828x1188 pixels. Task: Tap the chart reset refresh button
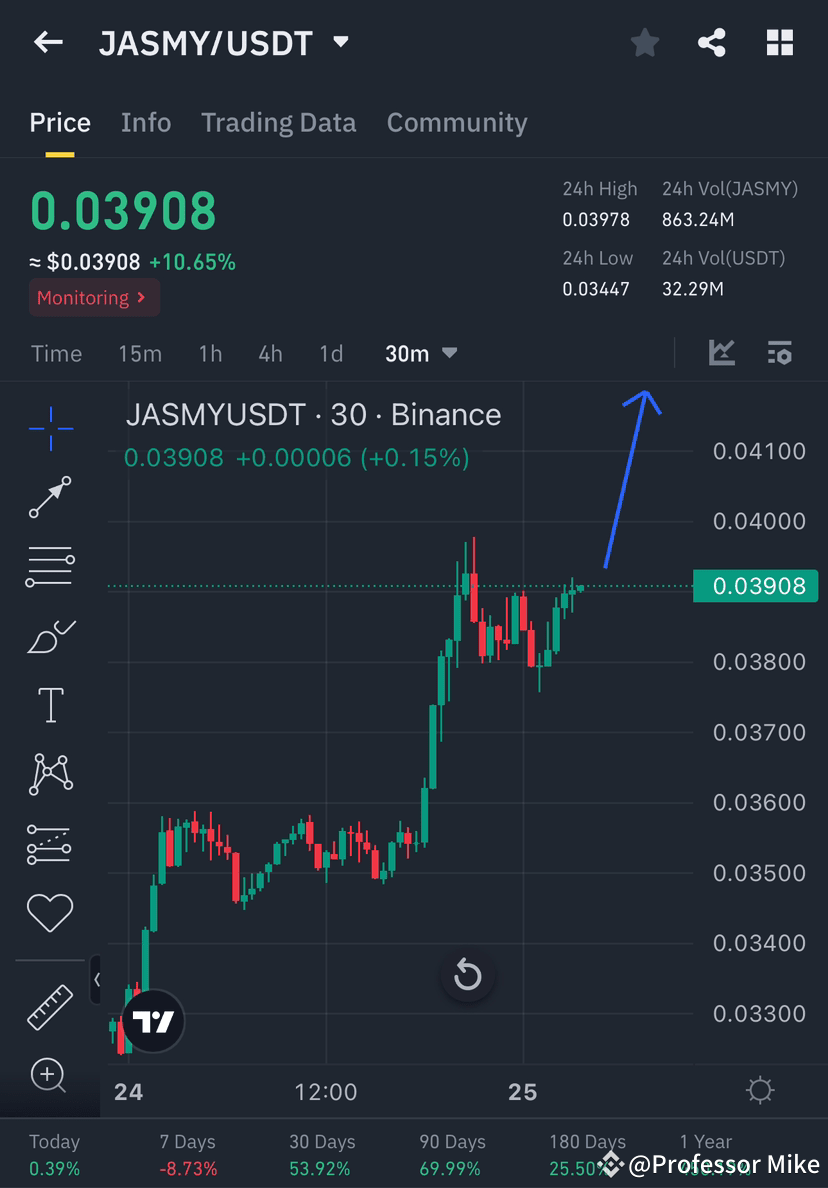click(x=467, y=976)
